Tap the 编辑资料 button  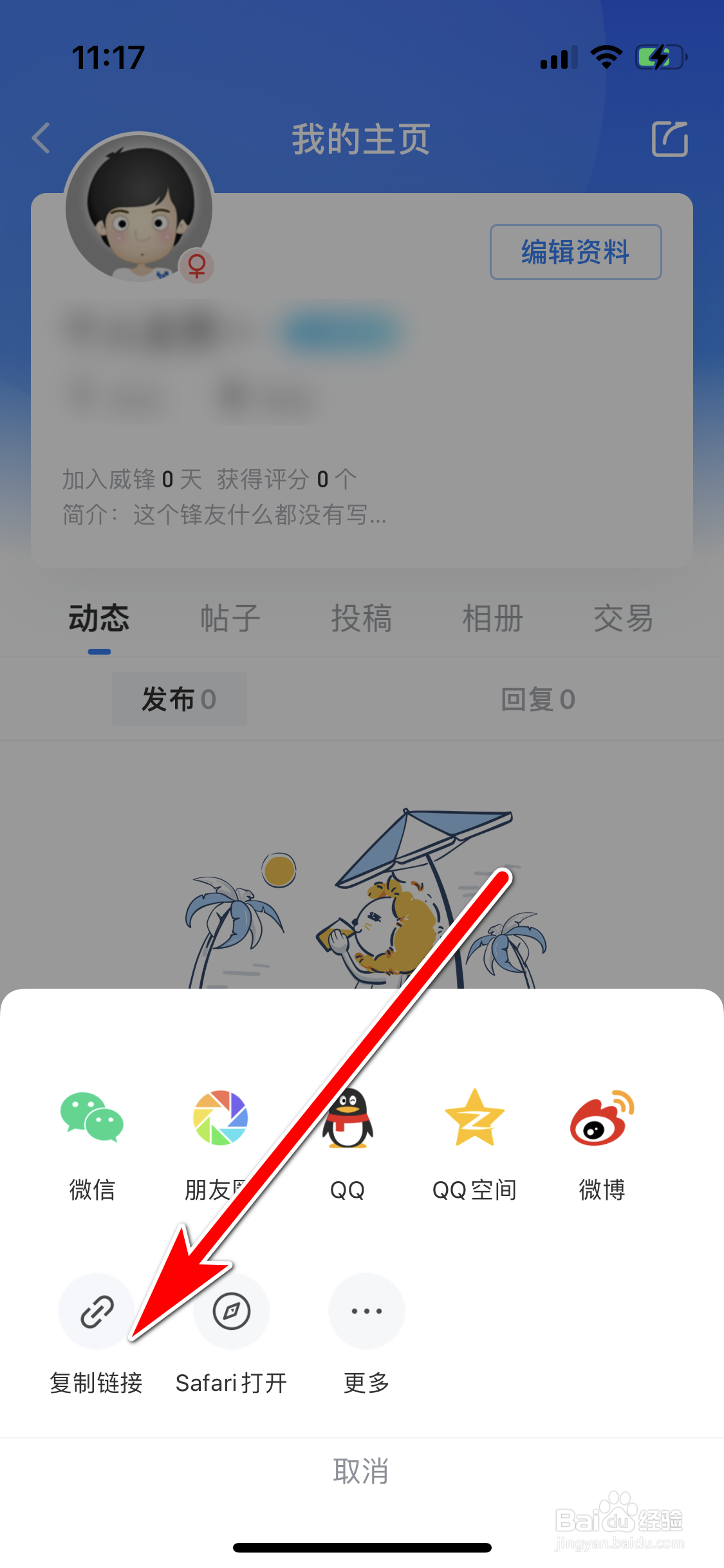click(575, 252)
